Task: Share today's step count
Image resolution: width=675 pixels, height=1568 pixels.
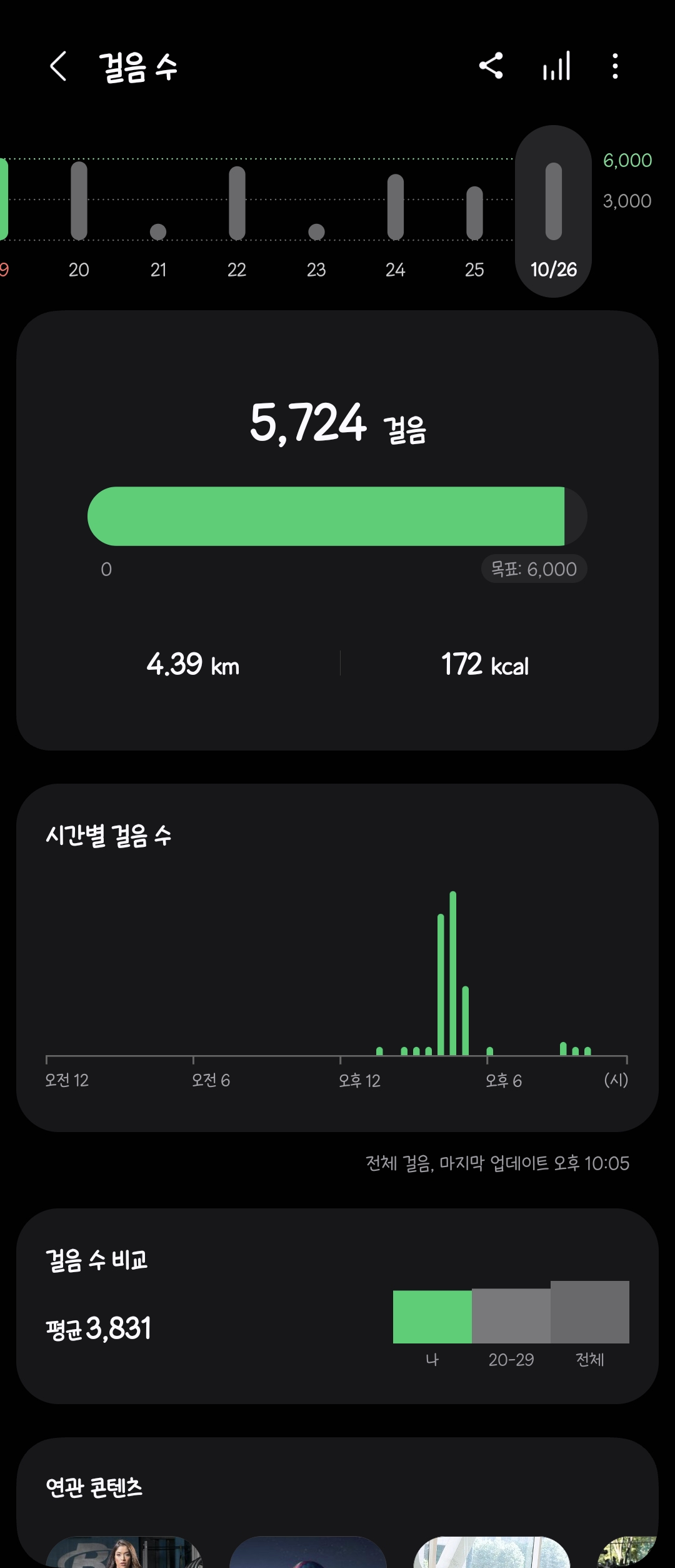Action: point(491,66)
